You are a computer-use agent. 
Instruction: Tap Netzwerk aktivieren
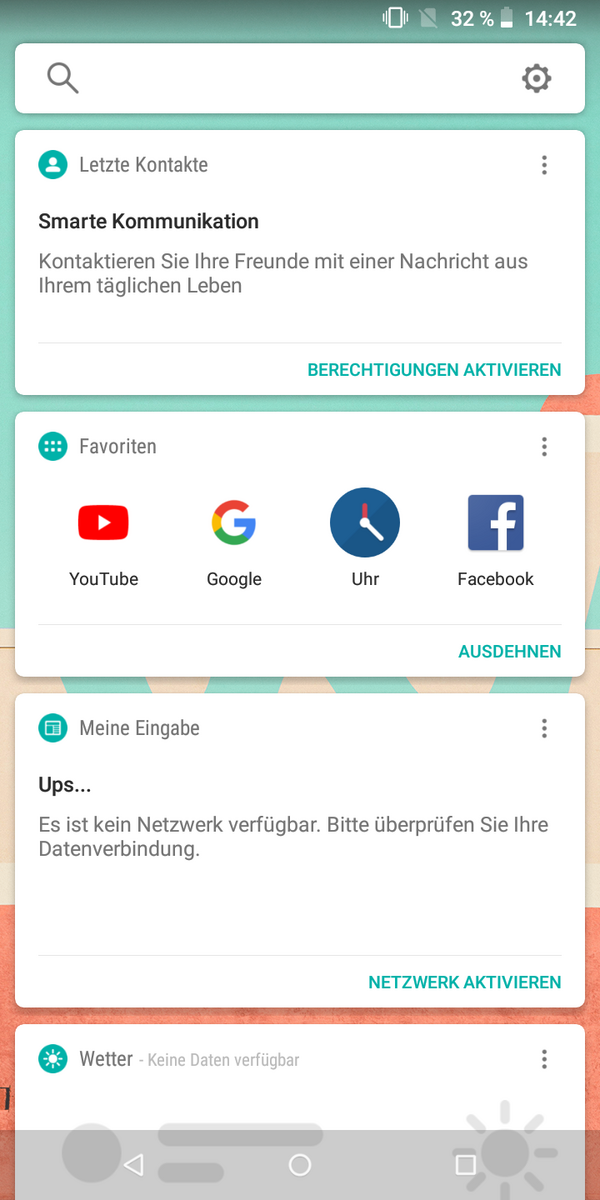(x=464, y=983)
